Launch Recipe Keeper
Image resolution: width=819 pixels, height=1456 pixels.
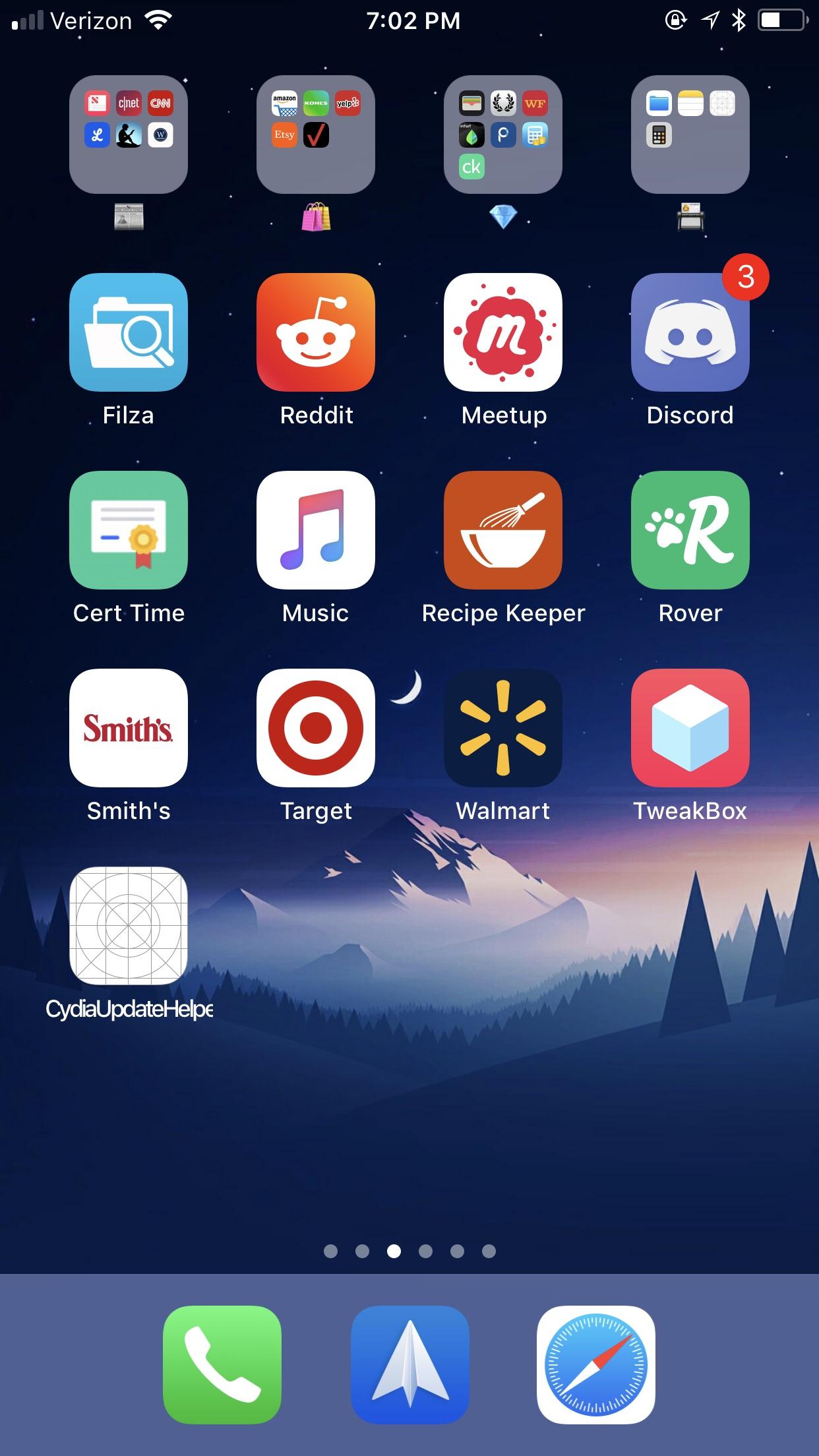(503, 531)
